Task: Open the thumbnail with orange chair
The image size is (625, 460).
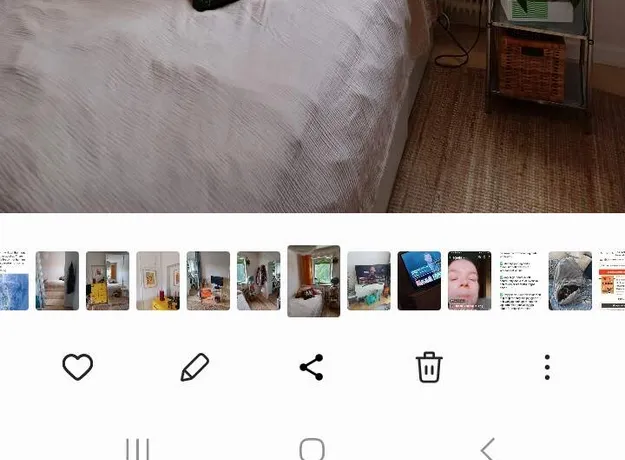Action: pyautogui.click(x=208, y=281)
